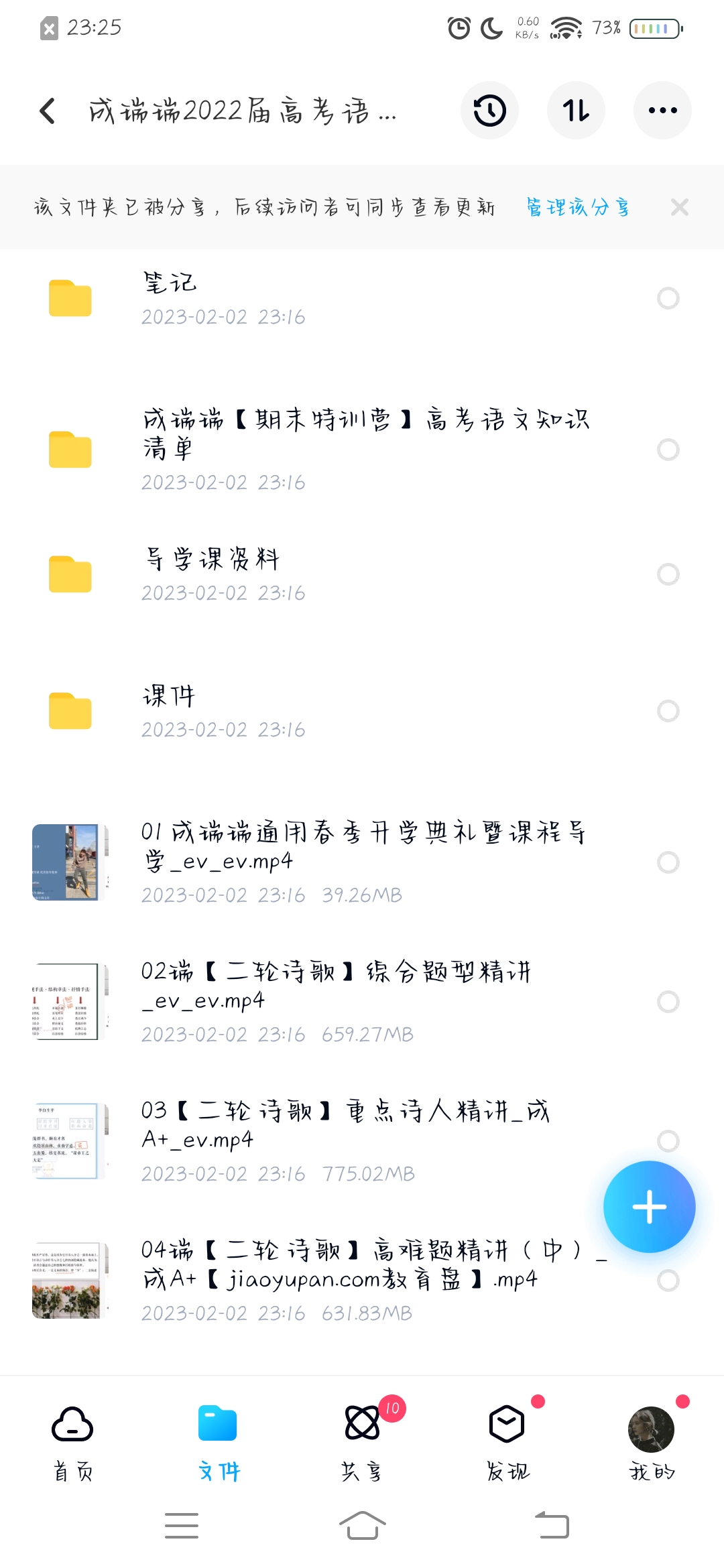Go back from the current folder
Viewport: 724px width, 1568px height.
(48, 111)
